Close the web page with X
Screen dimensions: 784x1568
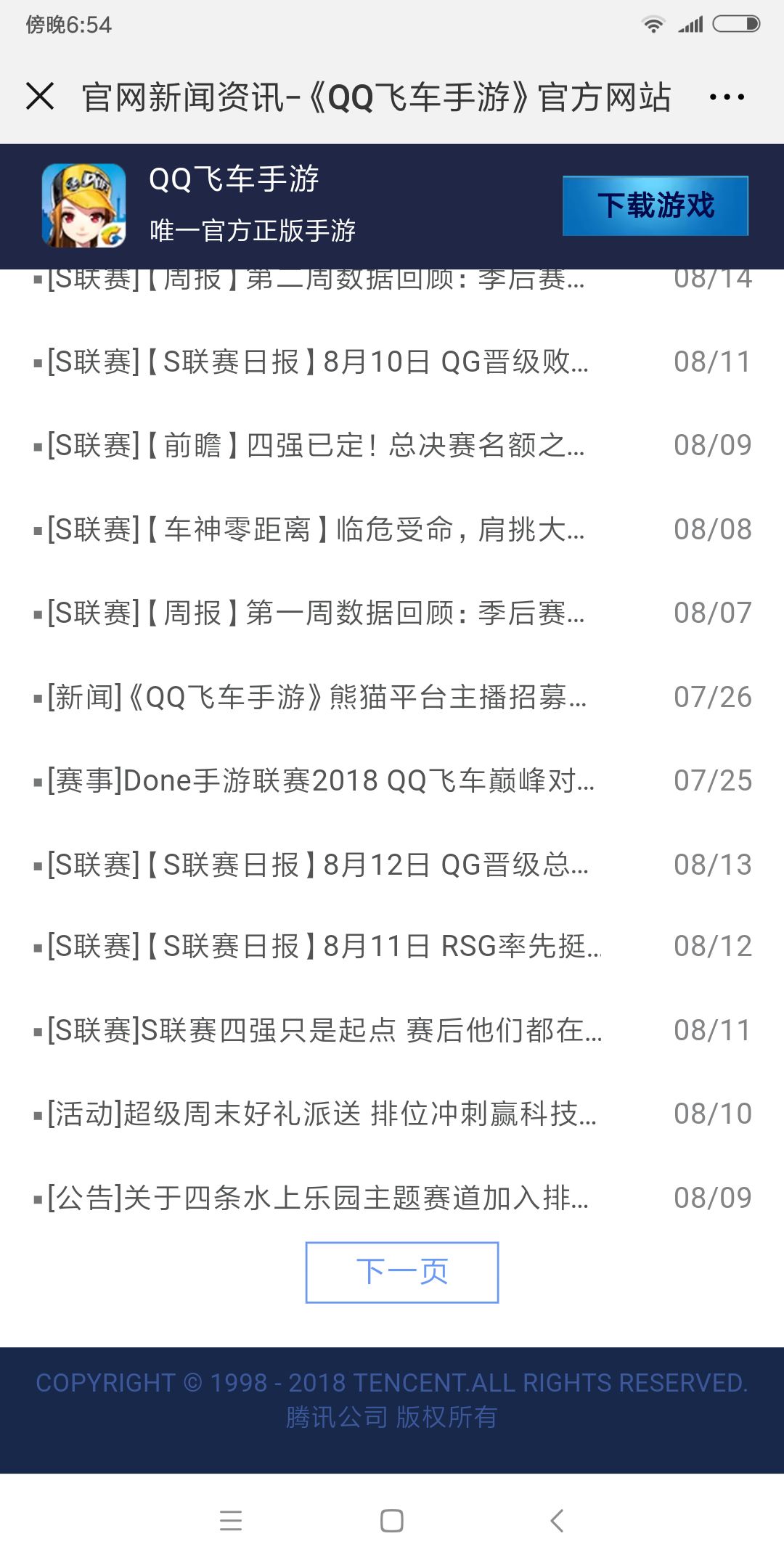pyautogui.click(x=40, y=96)
